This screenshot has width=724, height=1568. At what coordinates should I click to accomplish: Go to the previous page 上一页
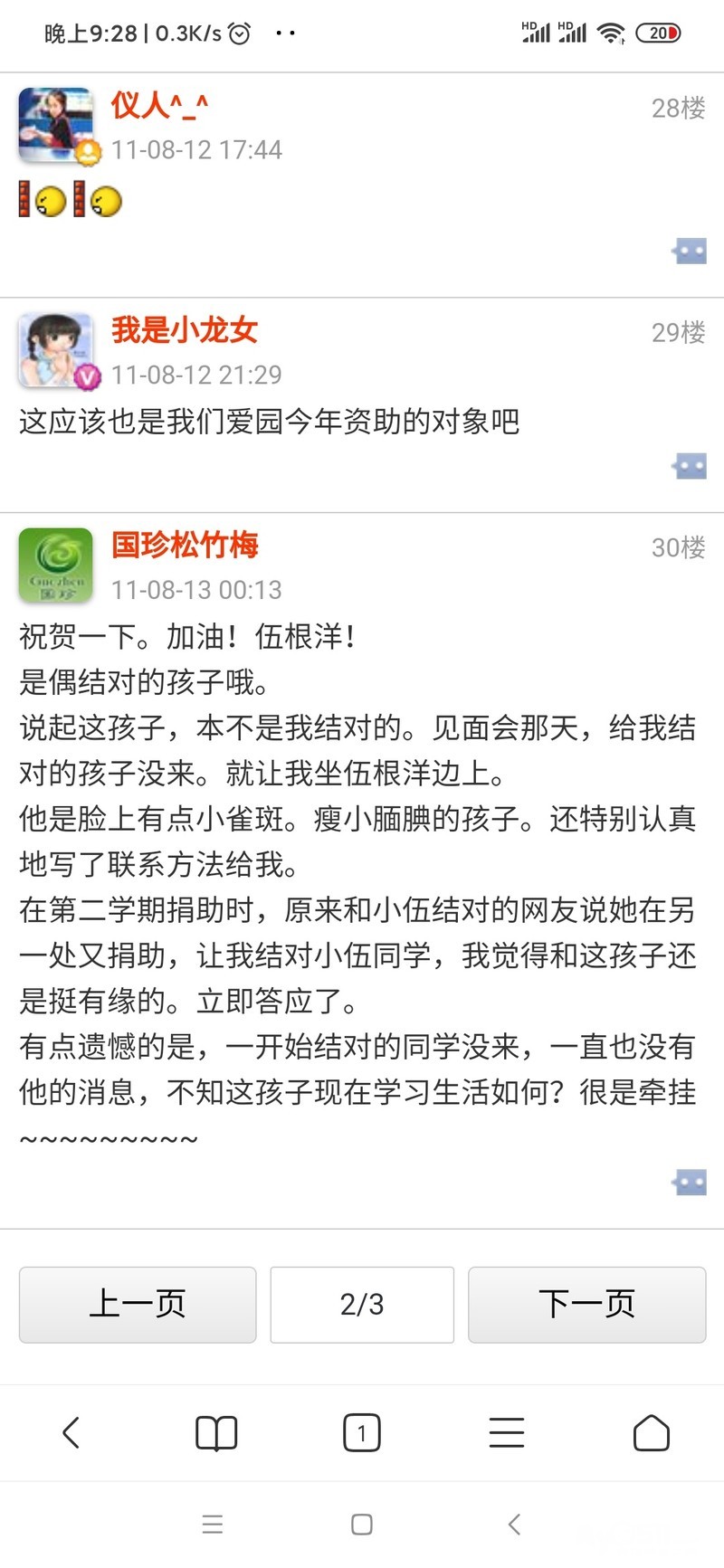tap(138, 1304)
